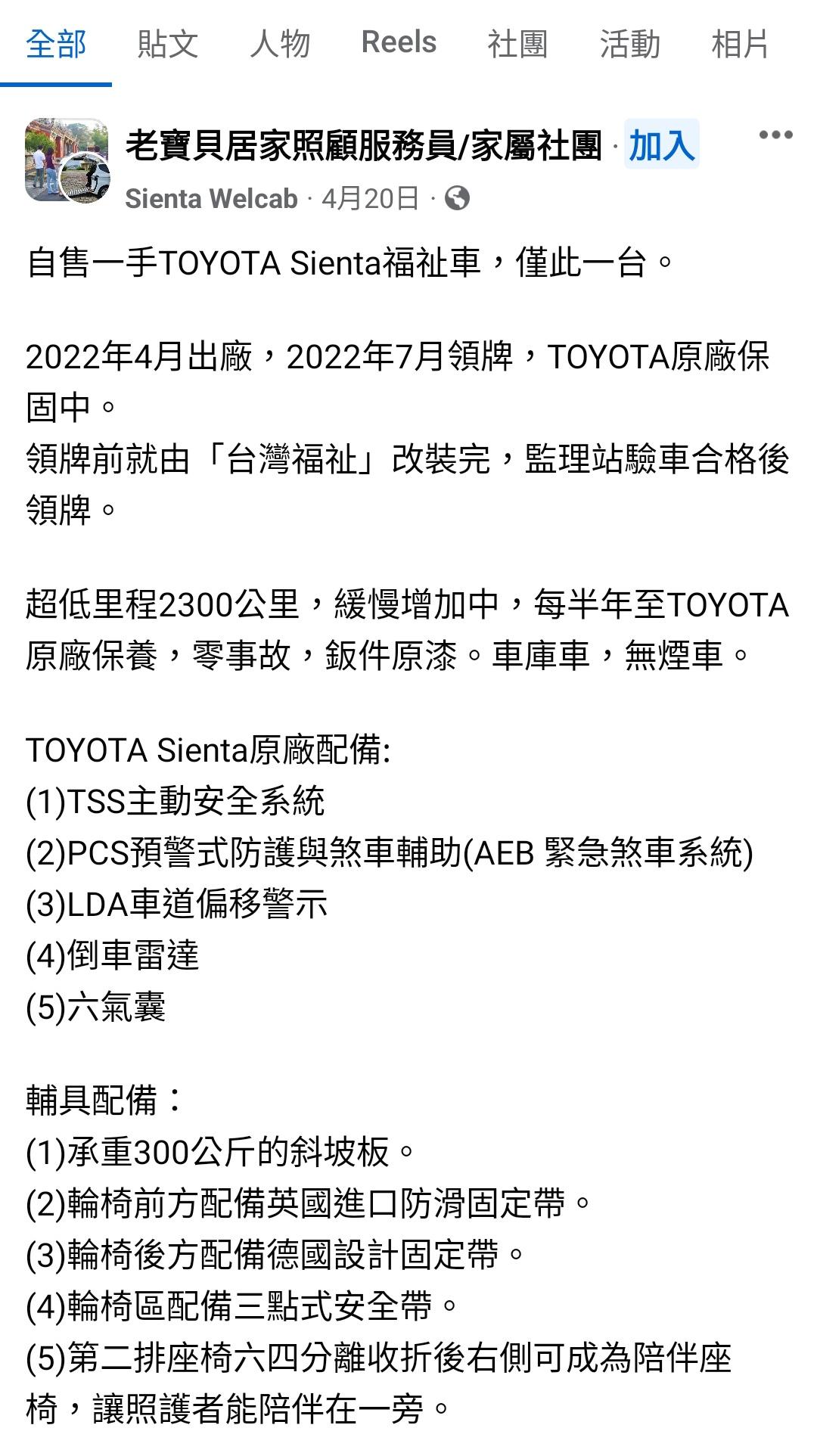
Task: Switch to the 全部 tab
Action: [56, 43]
